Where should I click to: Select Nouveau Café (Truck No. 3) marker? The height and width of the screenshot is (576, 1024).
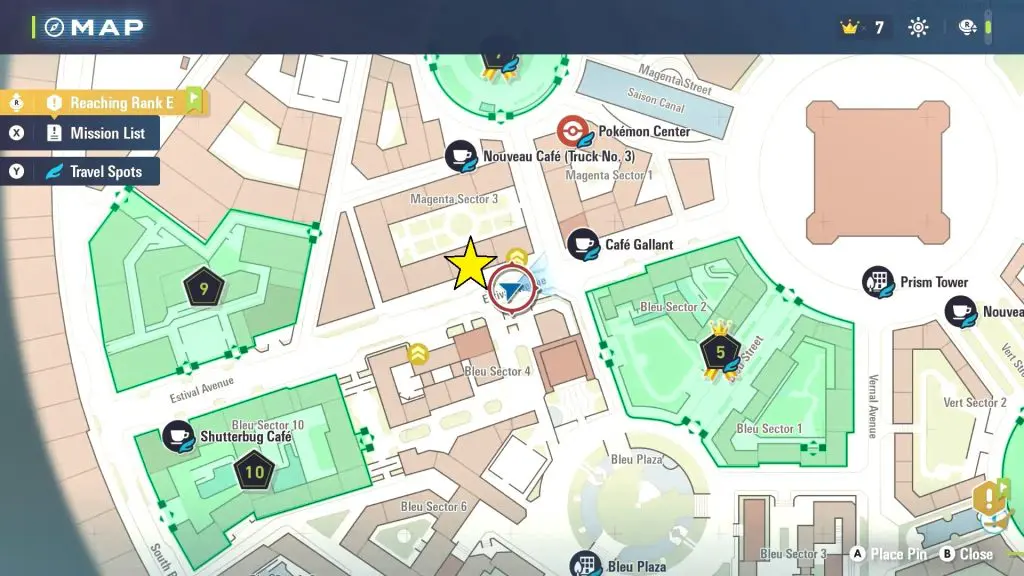pyautogui.click(x=460, y=156)
